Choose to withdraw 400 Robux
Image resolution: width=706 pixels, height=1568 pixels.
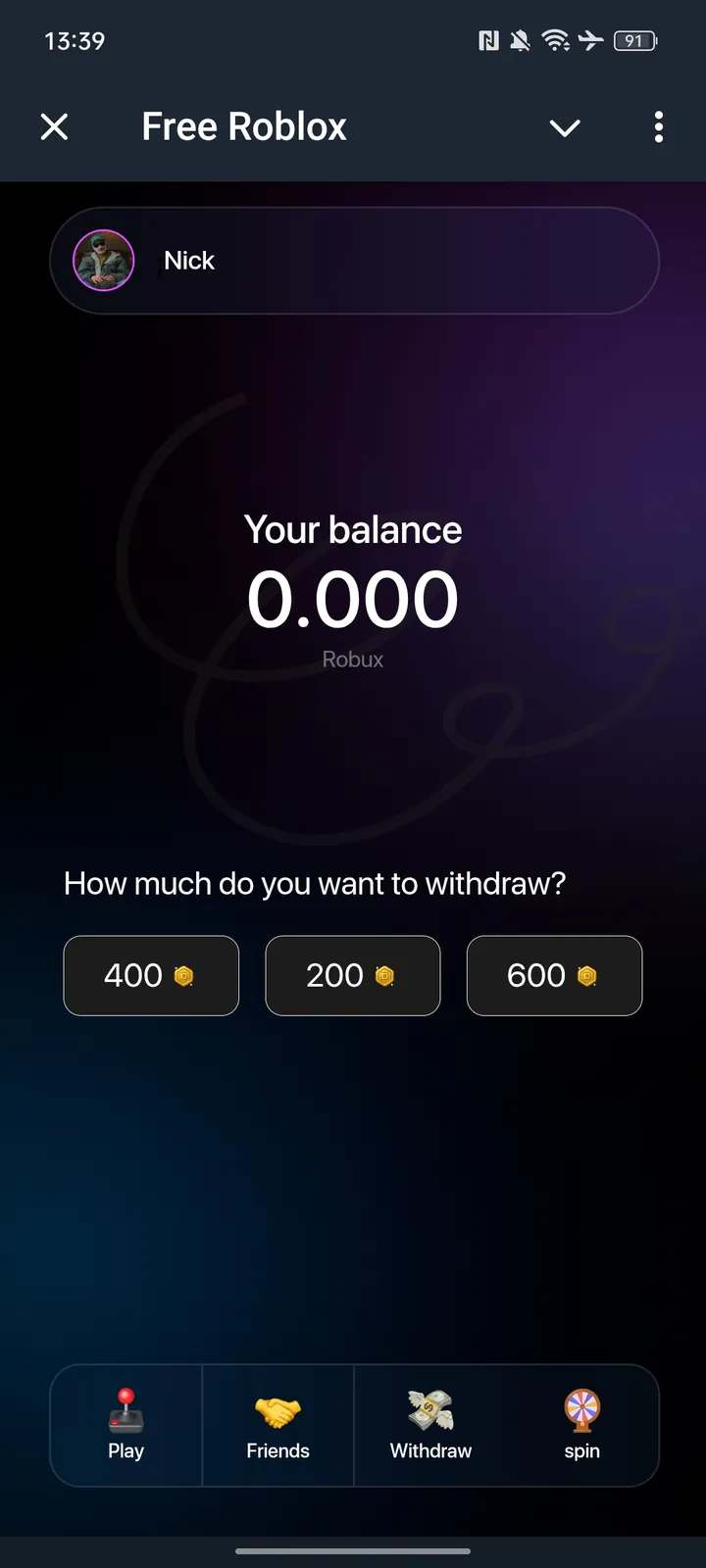click(x=151, y=975)
